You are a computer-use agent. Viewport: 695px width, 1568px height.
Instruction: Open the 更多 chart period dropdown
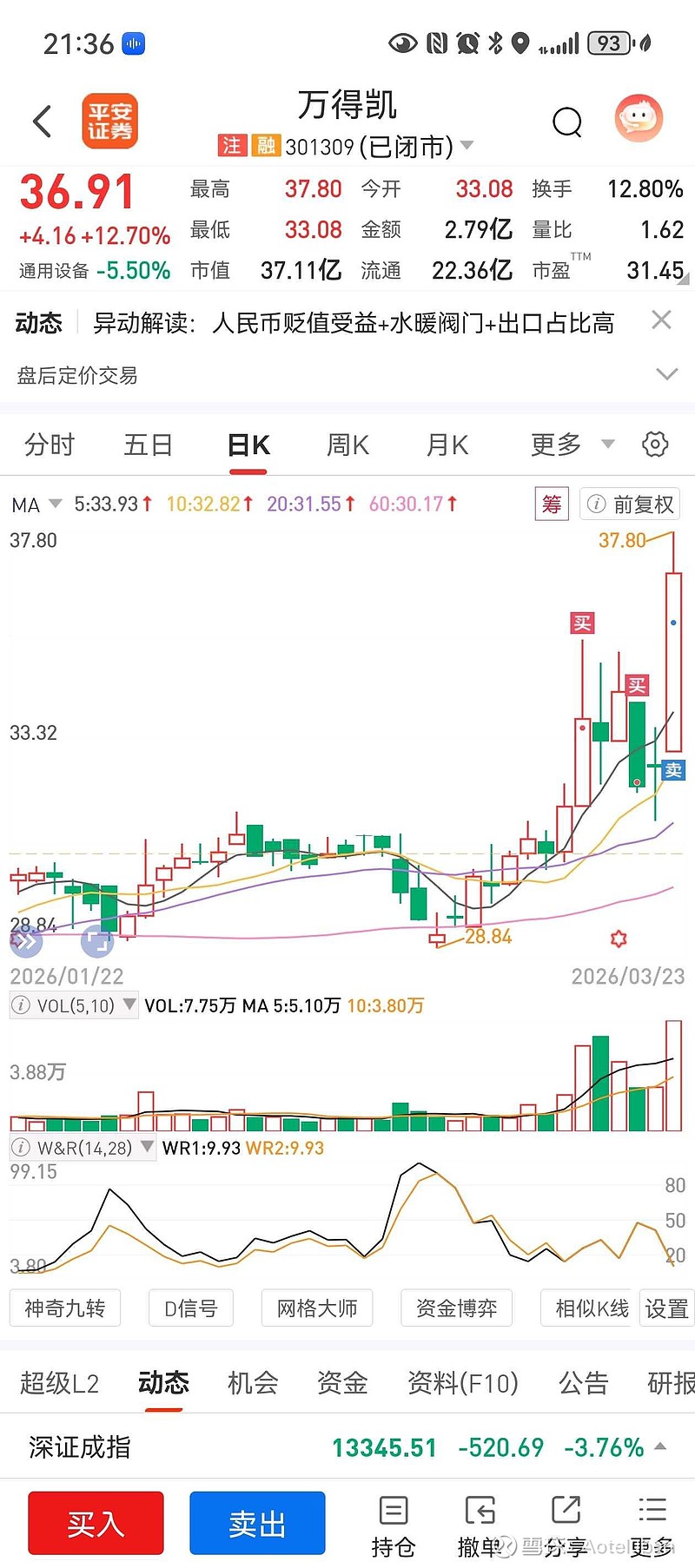pyautogui.click(x=572, y=445)
